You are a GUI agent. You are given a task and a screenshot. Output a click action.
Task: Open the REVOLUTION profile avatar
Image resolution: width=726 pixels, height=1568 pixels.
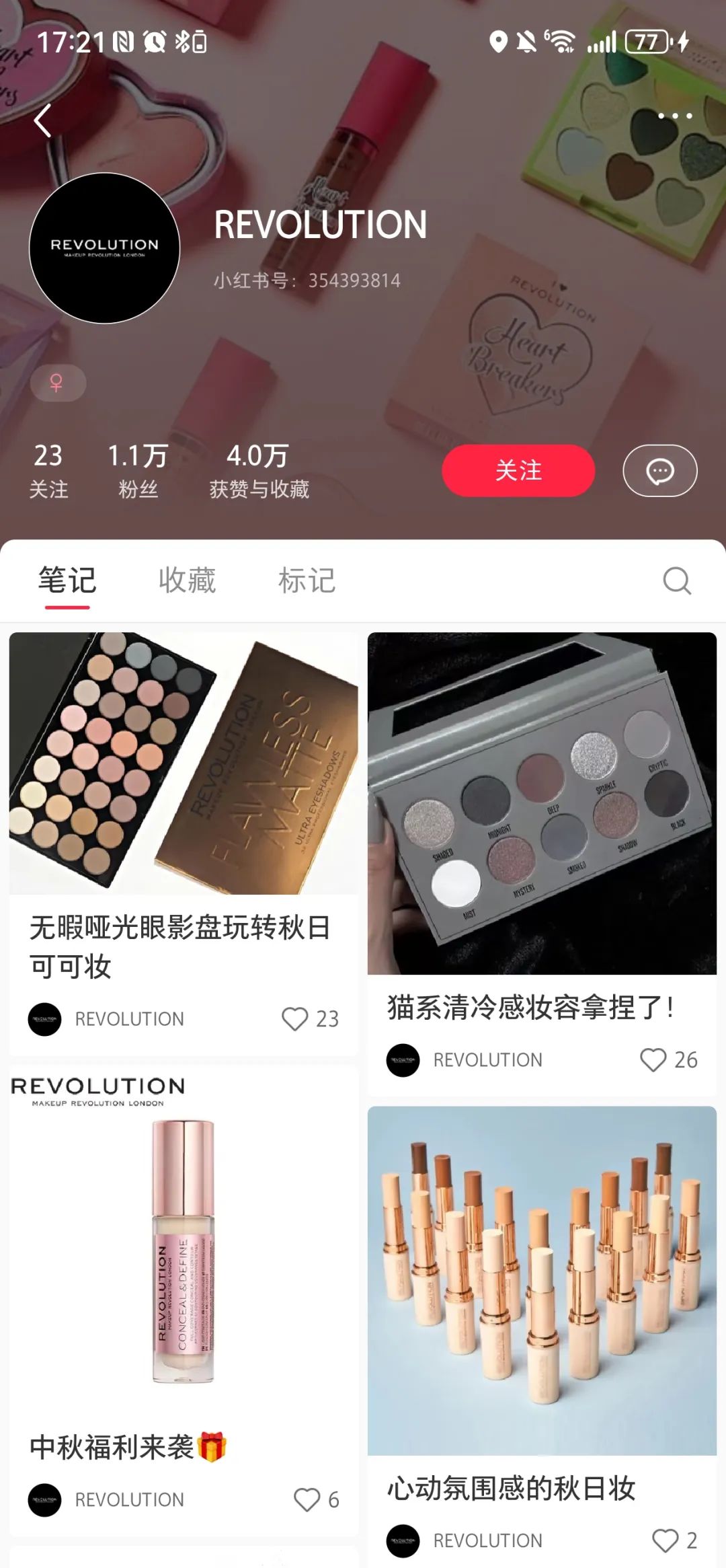pyautogui.click(x=104, y=248)
